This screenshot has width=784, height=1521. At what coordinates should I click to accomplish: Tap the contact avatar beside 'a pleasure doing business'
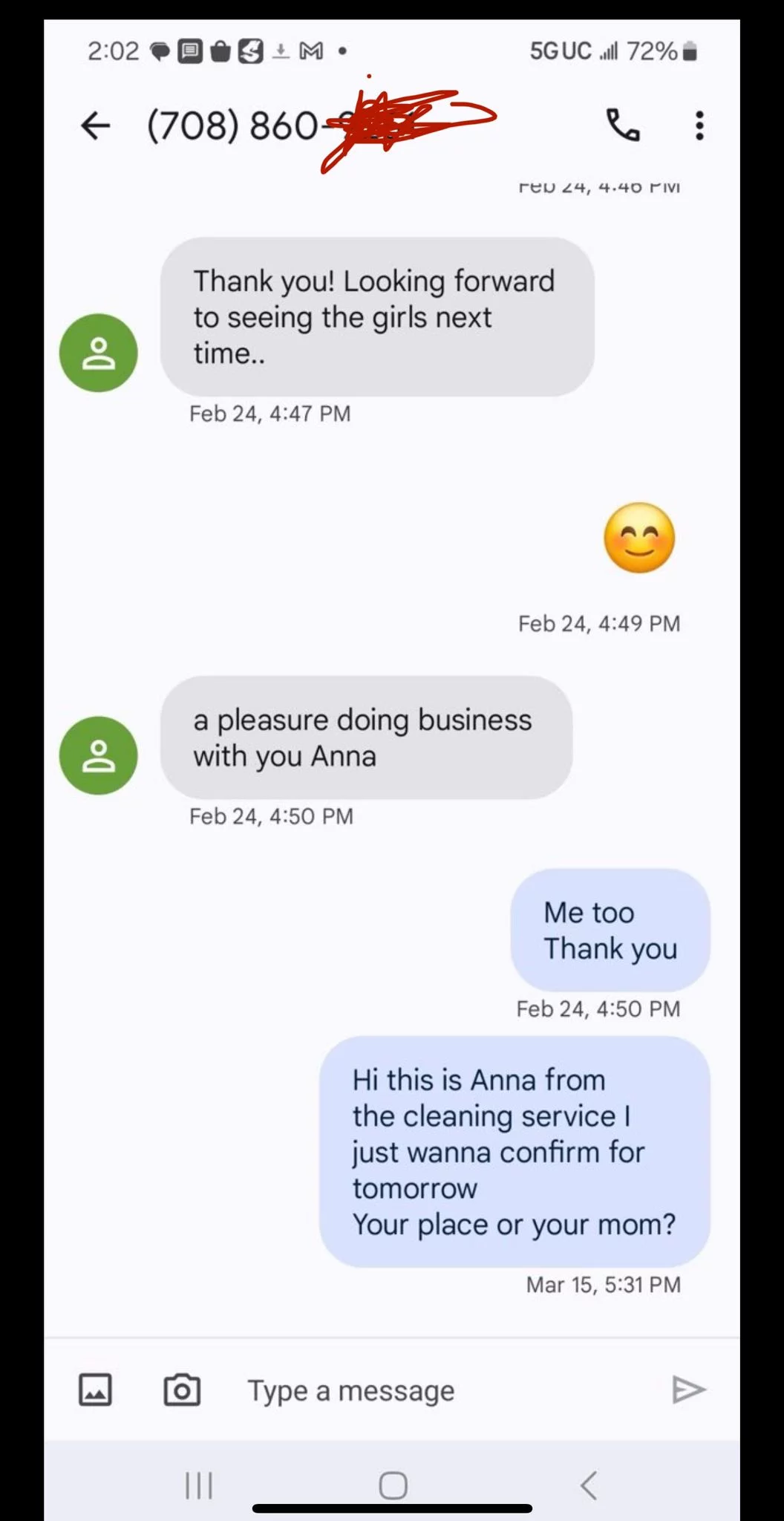pos(99,755)
